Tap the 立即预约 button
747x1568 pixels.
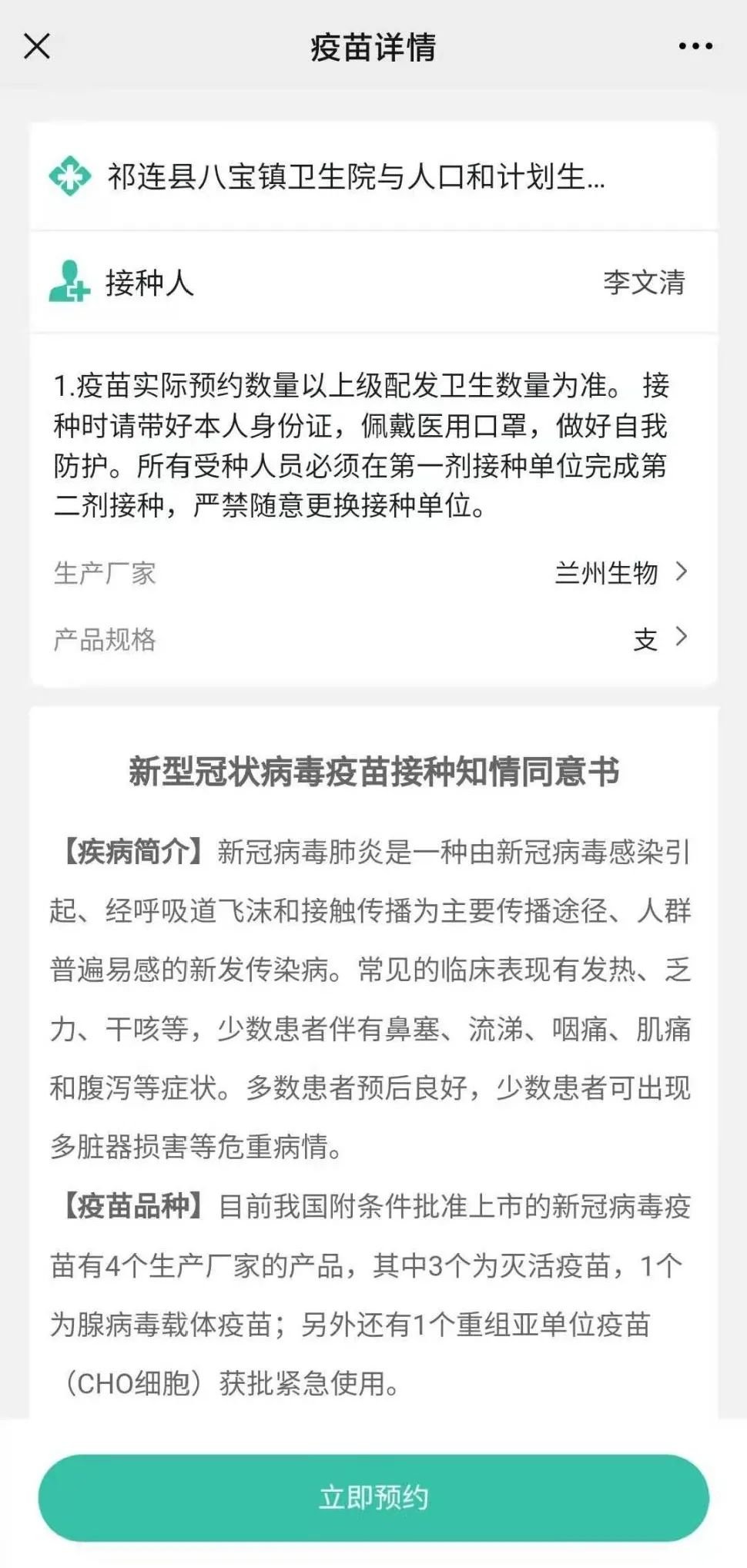pos(373,1497)
